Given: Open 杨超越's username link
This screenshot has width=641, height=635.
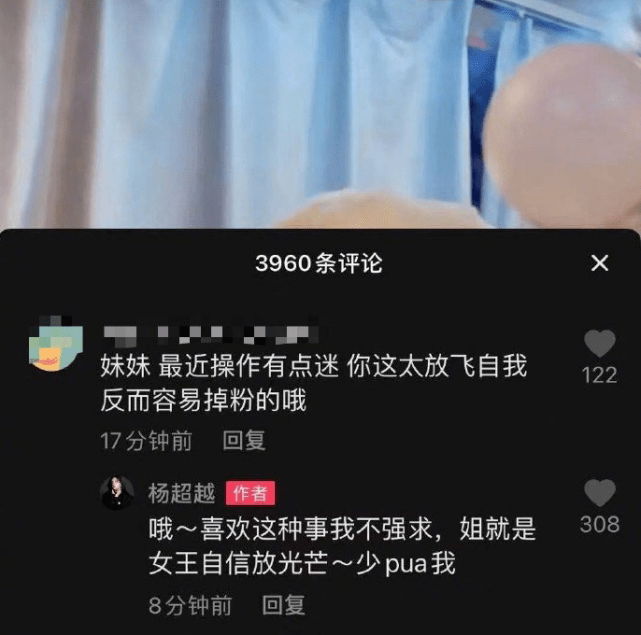Looking at the screenshot, I should [181, 493].
